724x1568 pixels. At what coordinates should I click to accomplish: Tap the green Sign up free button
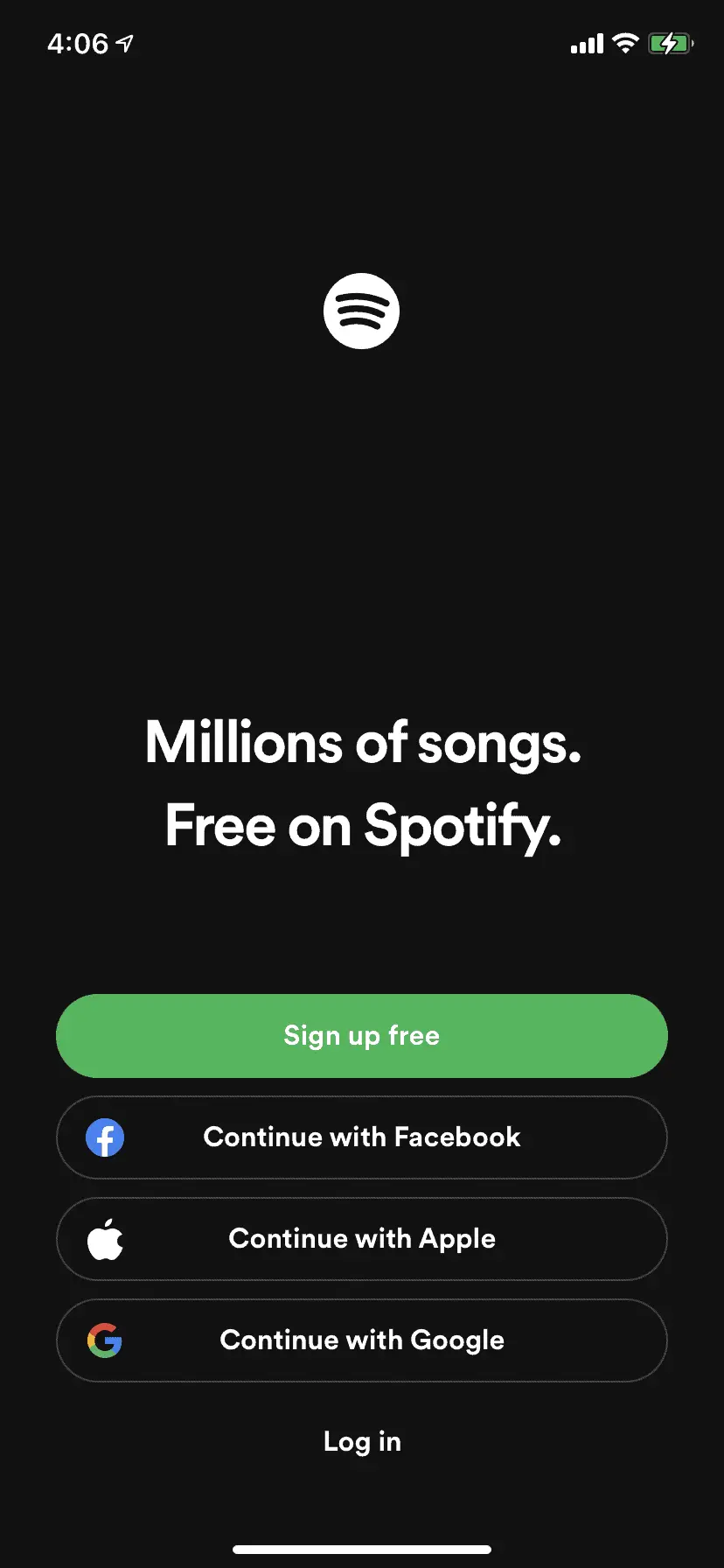coord(362,1035)
